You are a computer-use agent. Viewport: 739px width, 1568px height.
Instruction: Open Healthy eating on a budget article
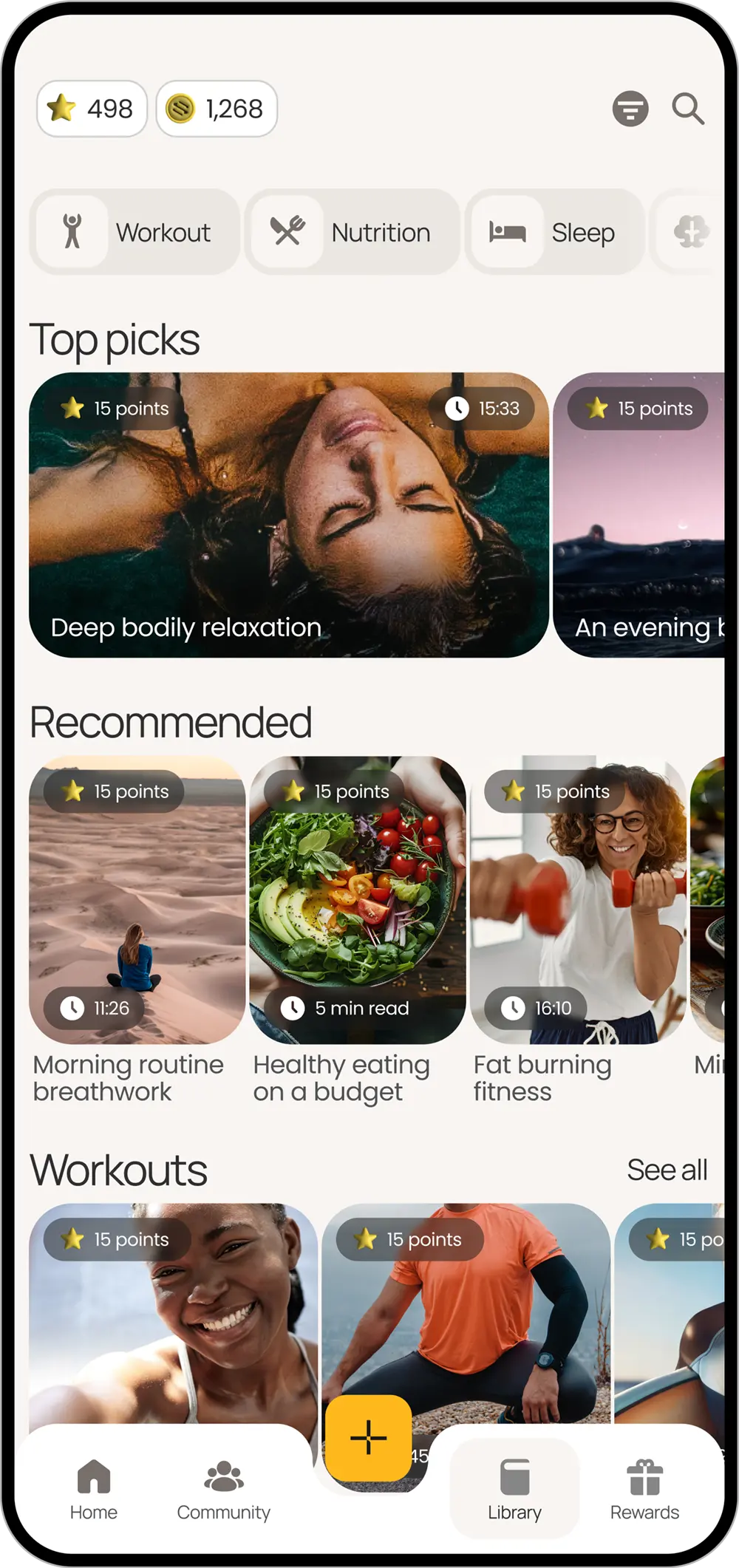click(358, 900)
